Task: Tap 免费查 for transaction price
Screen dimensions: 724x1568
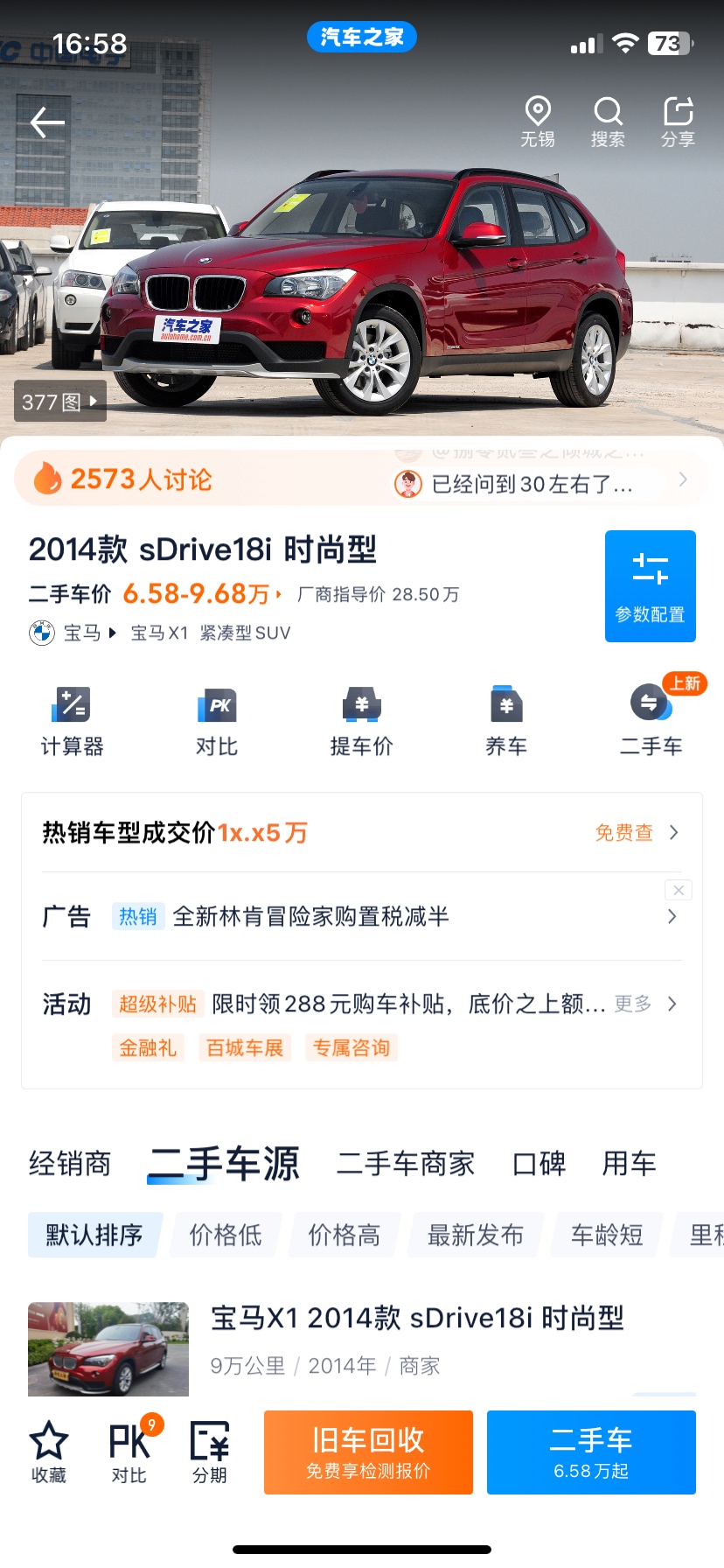Action: 636,832
